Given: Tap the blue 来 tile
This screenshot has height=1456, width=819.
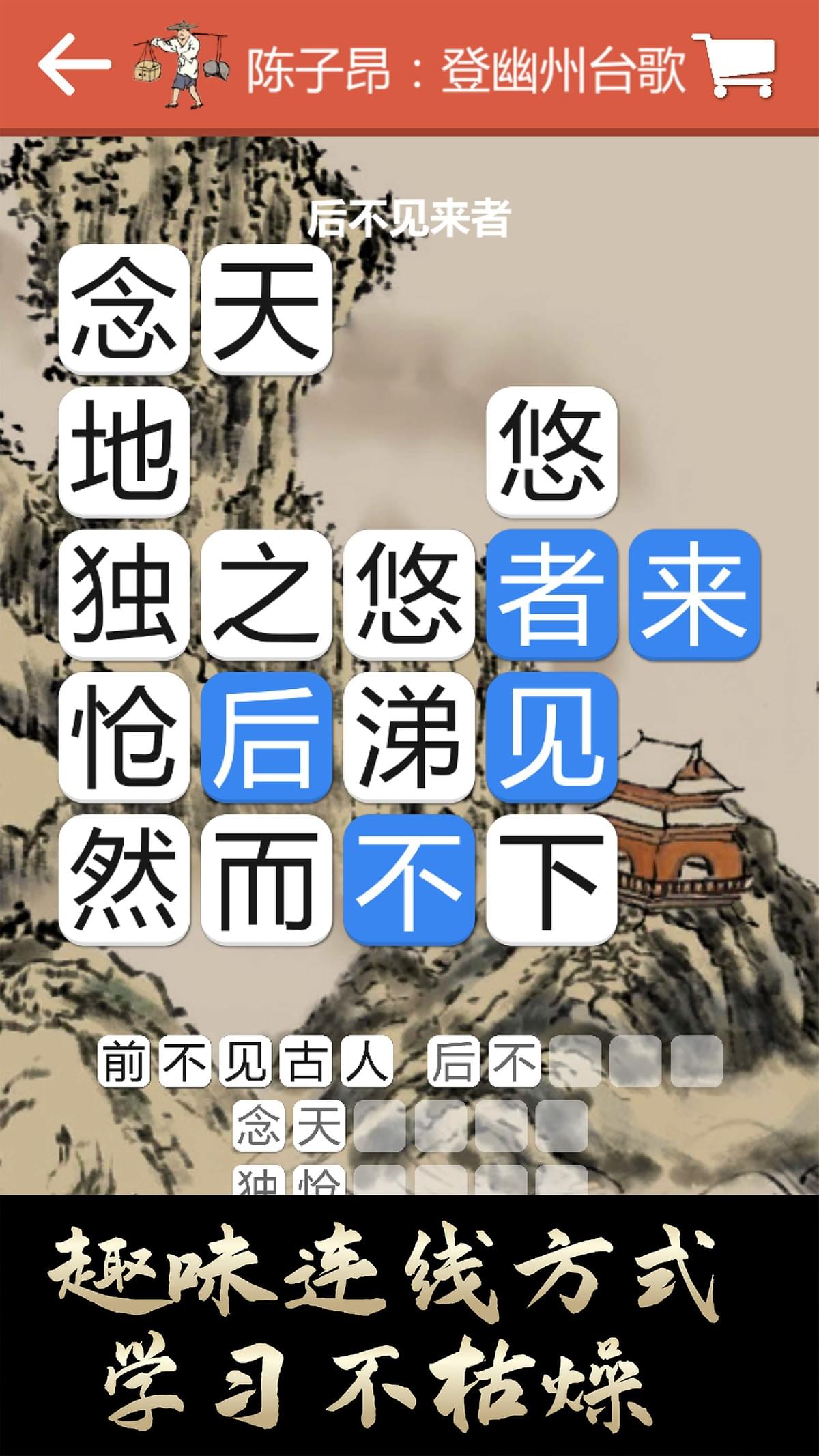Looking at the screenshot, I should (x=694, y=594).
